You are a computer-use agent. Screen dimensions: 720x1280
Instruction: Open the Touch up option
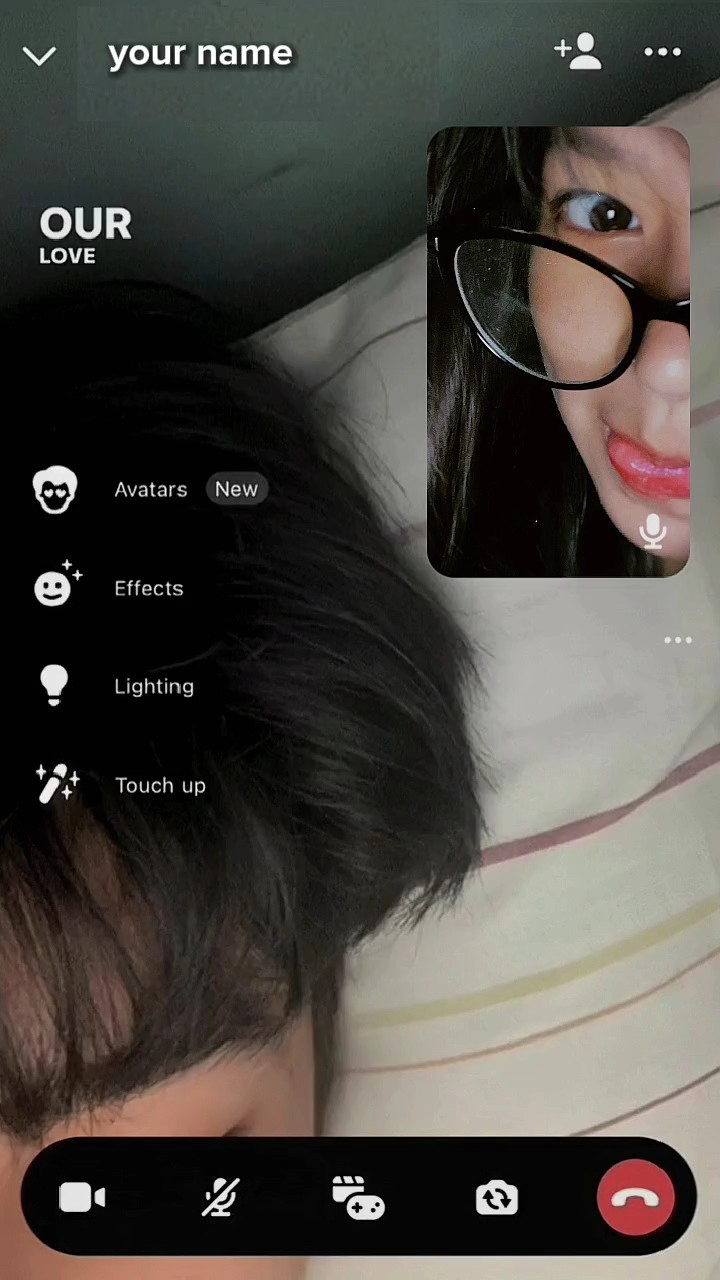coord(159,785)
